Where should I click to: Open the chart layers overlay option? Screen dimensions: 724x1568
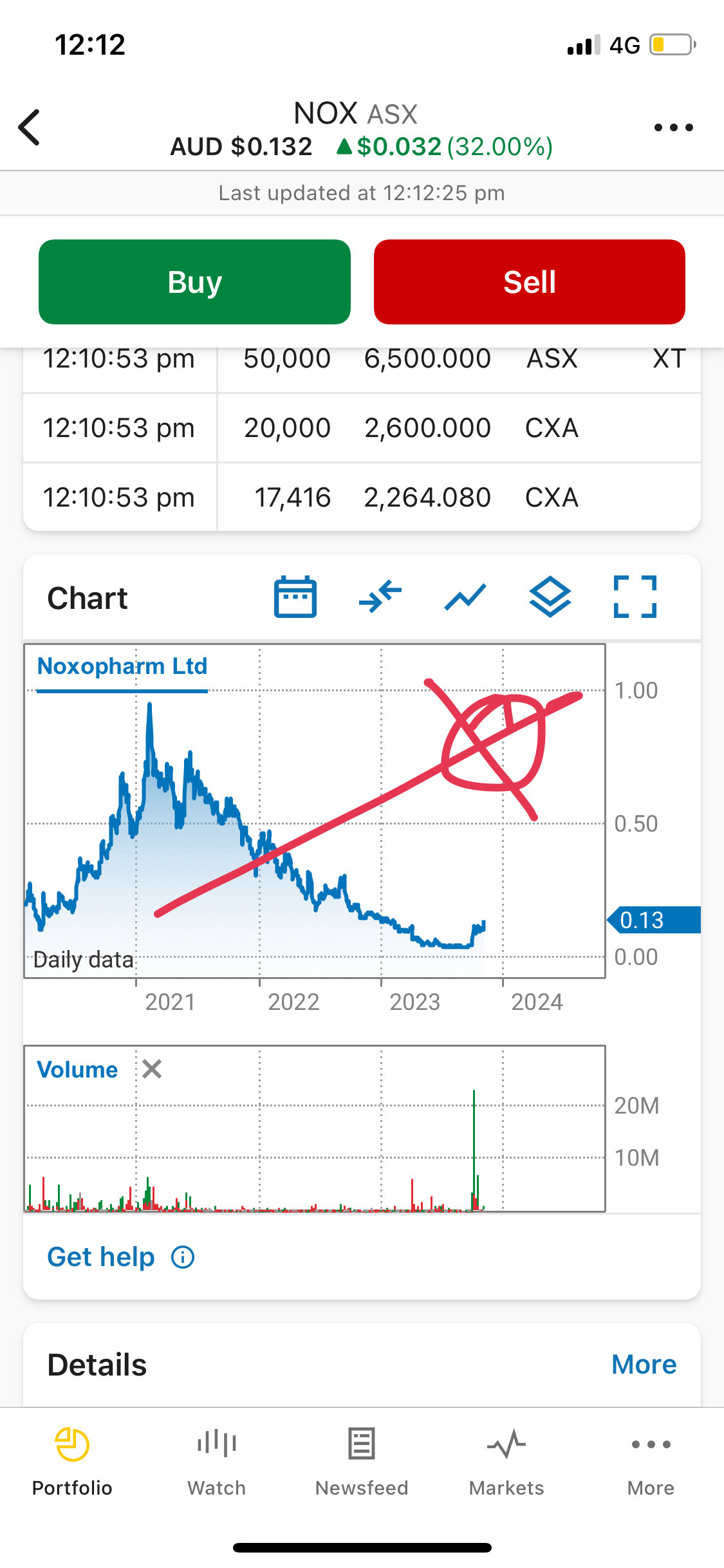550,597
